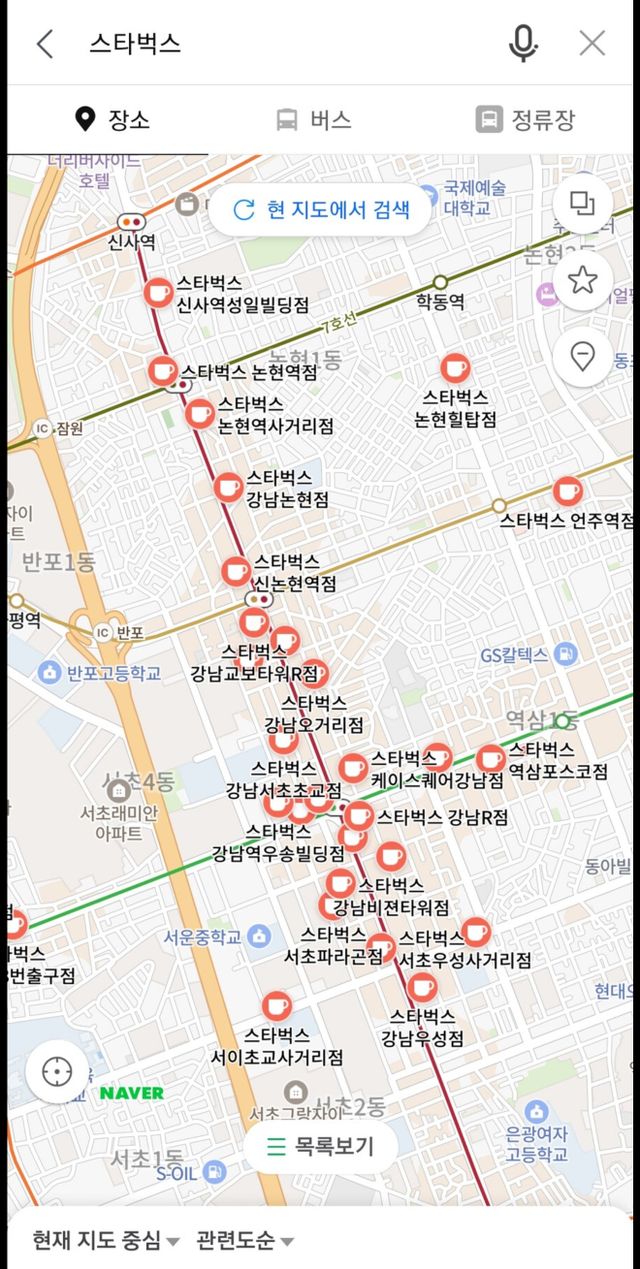Switch to the 장소 tab
This screenshot has height=1269, width=640.
[112, 121]
